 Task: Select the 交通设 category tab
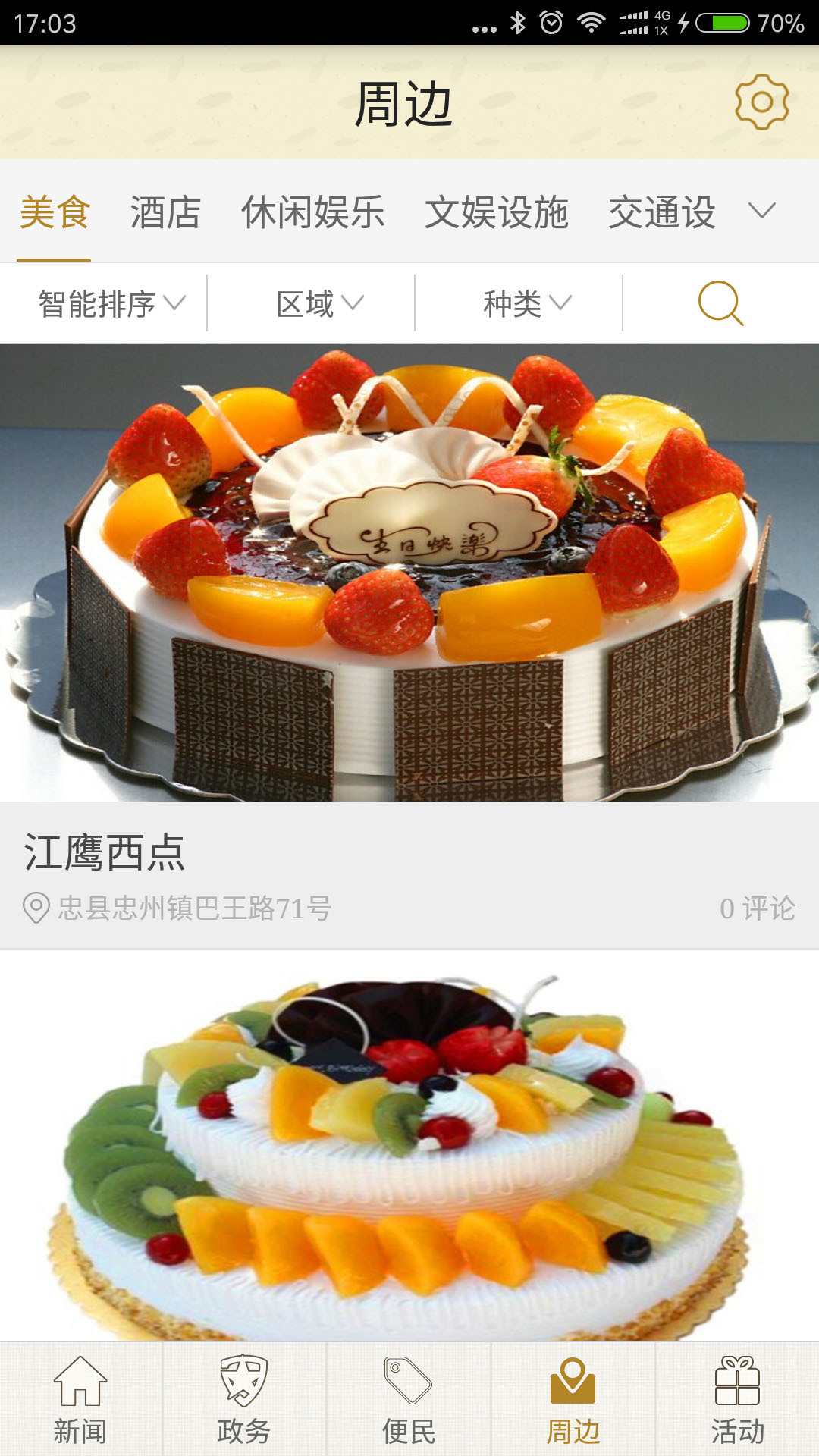click(x=662, y=212)
